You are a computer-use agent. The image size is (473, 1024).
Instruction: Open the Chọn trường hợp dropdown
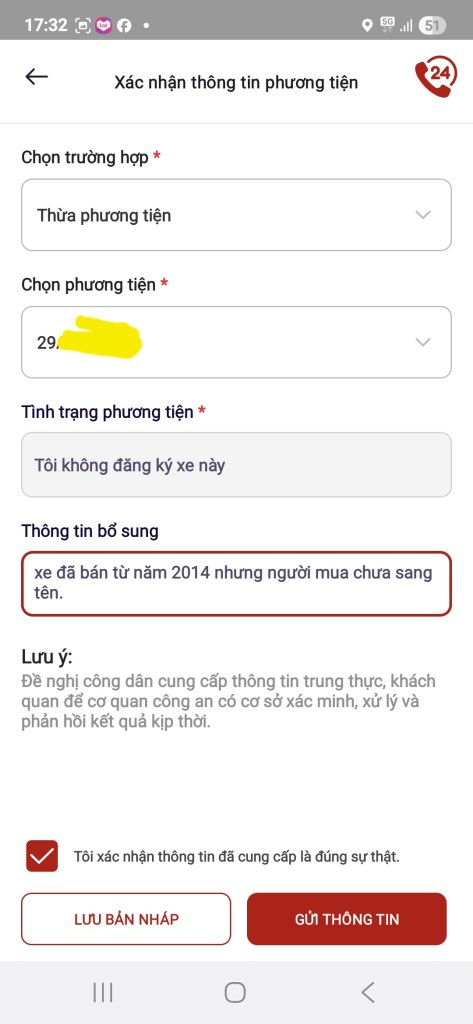coord(236,215)
